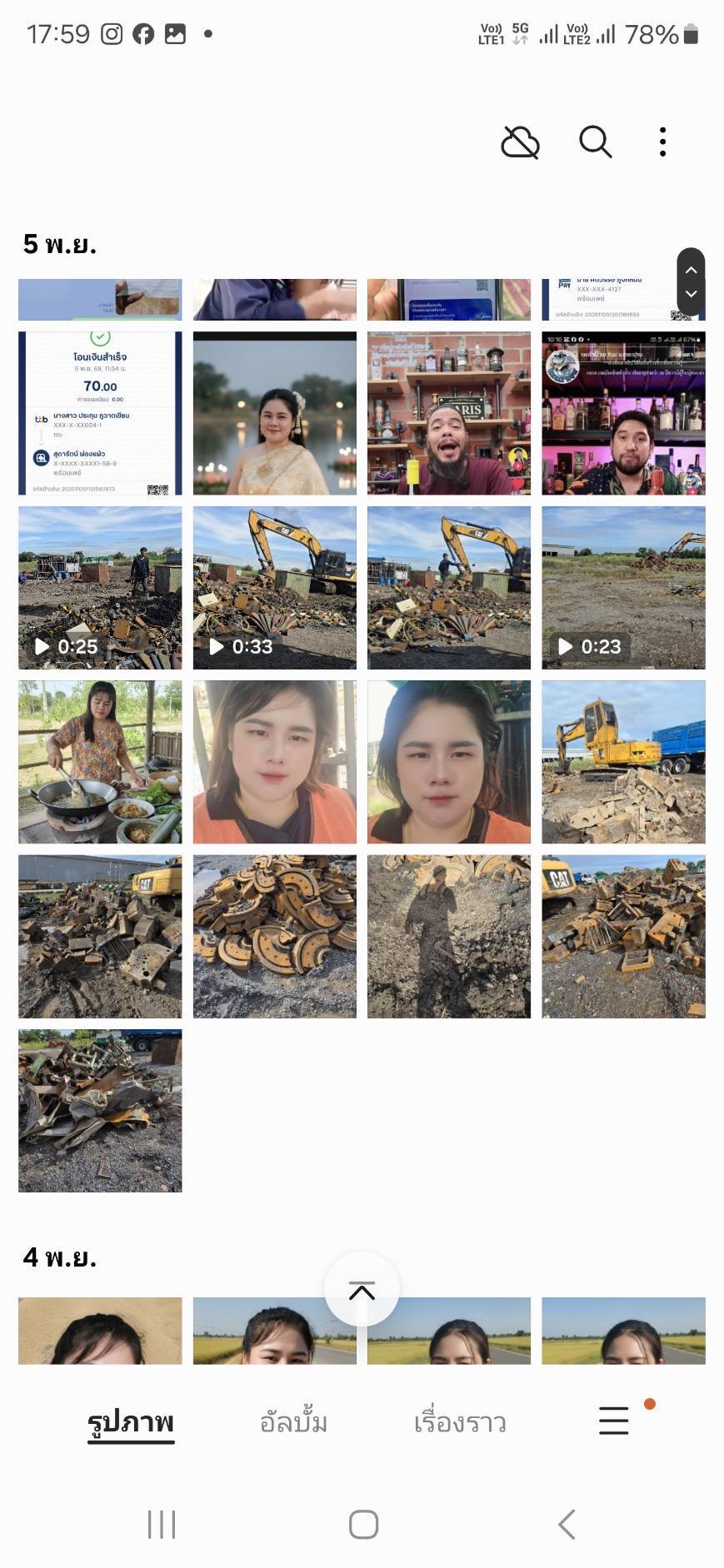Open the hamburger menu with orange dot
The width and height of the screenshot is (724, 1568).
click(x=614, y=1420)
